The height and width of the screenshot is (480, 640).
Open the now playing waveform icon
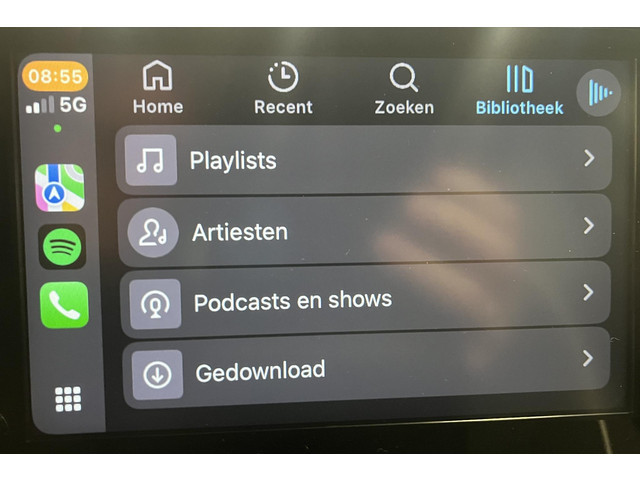point(599,93)
